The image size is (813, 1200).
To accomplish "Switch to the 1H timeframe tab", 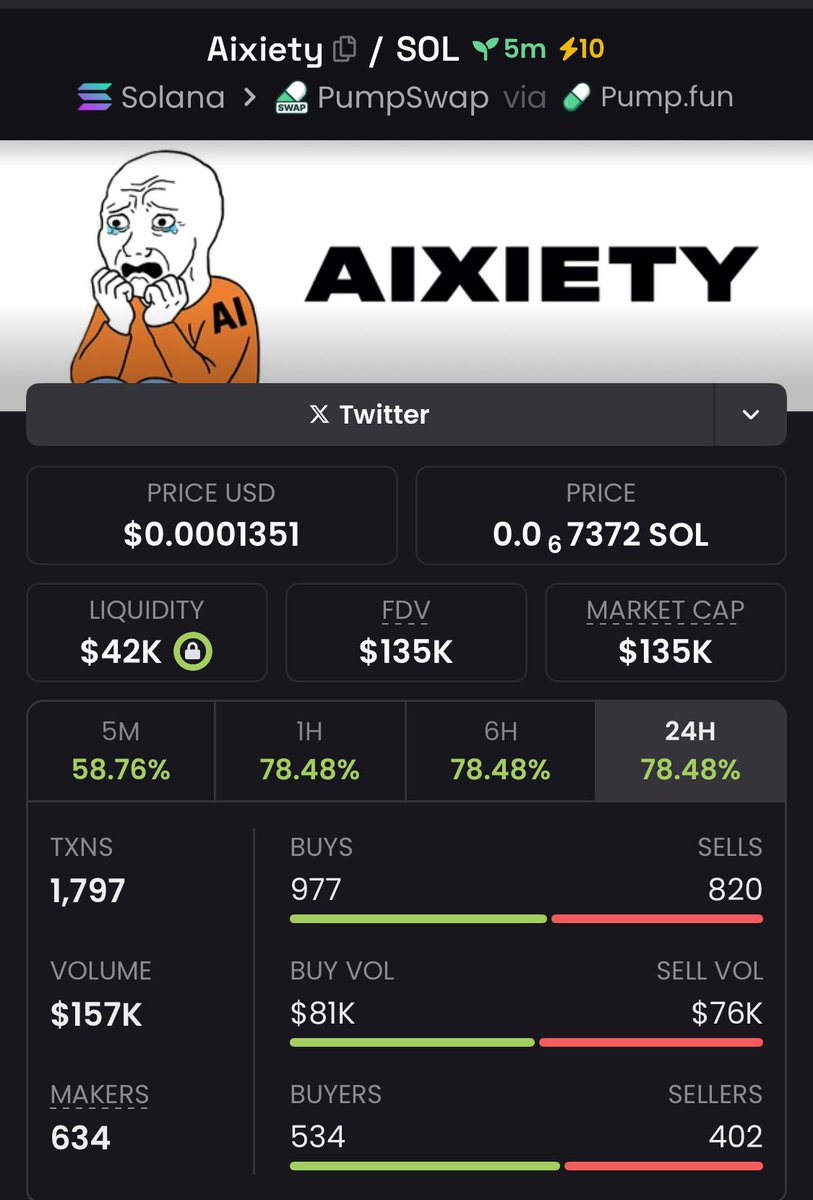I will coord(310,750).
